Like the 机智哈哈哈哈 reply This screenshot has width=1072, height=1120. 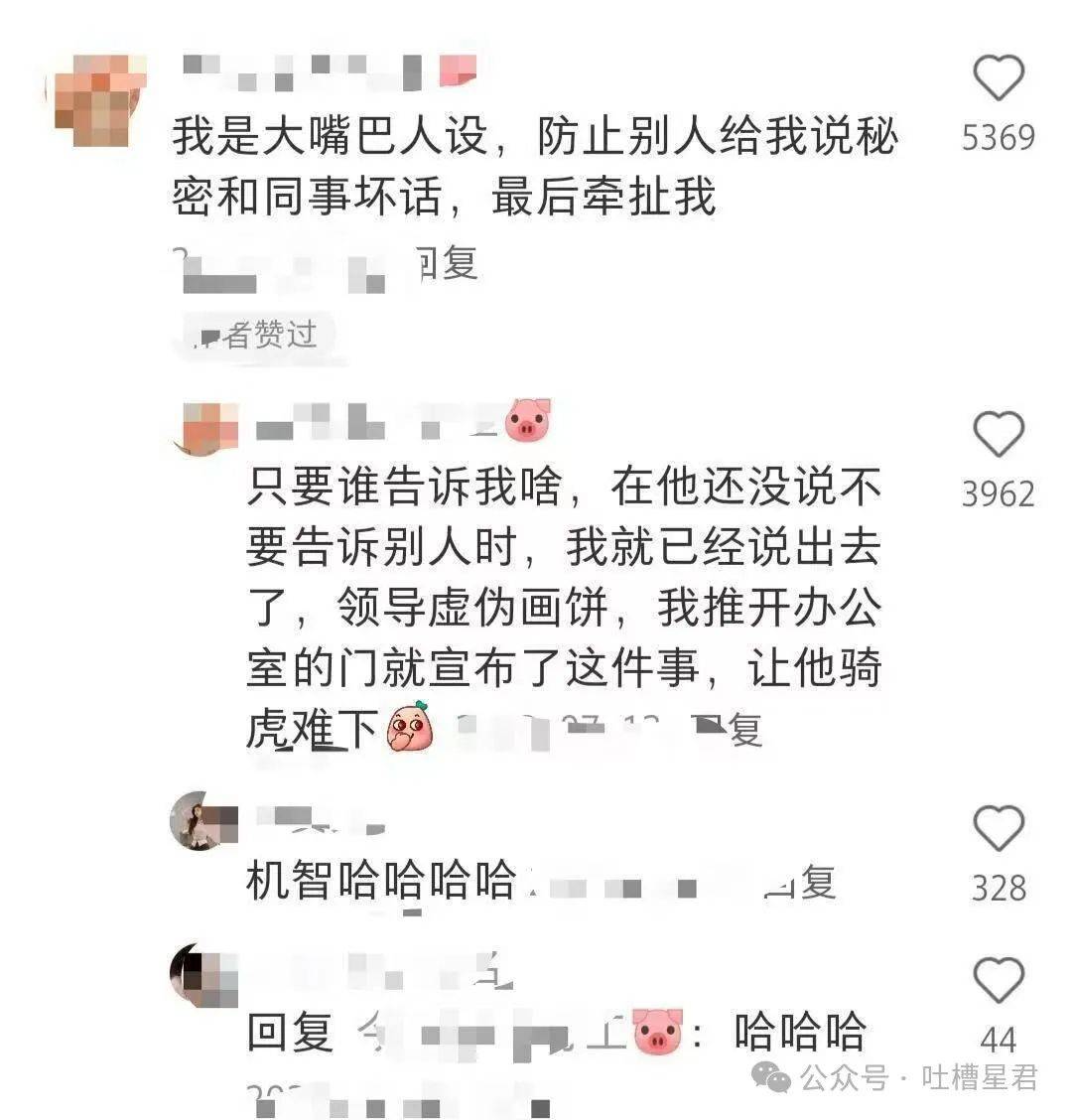(998, 829)
